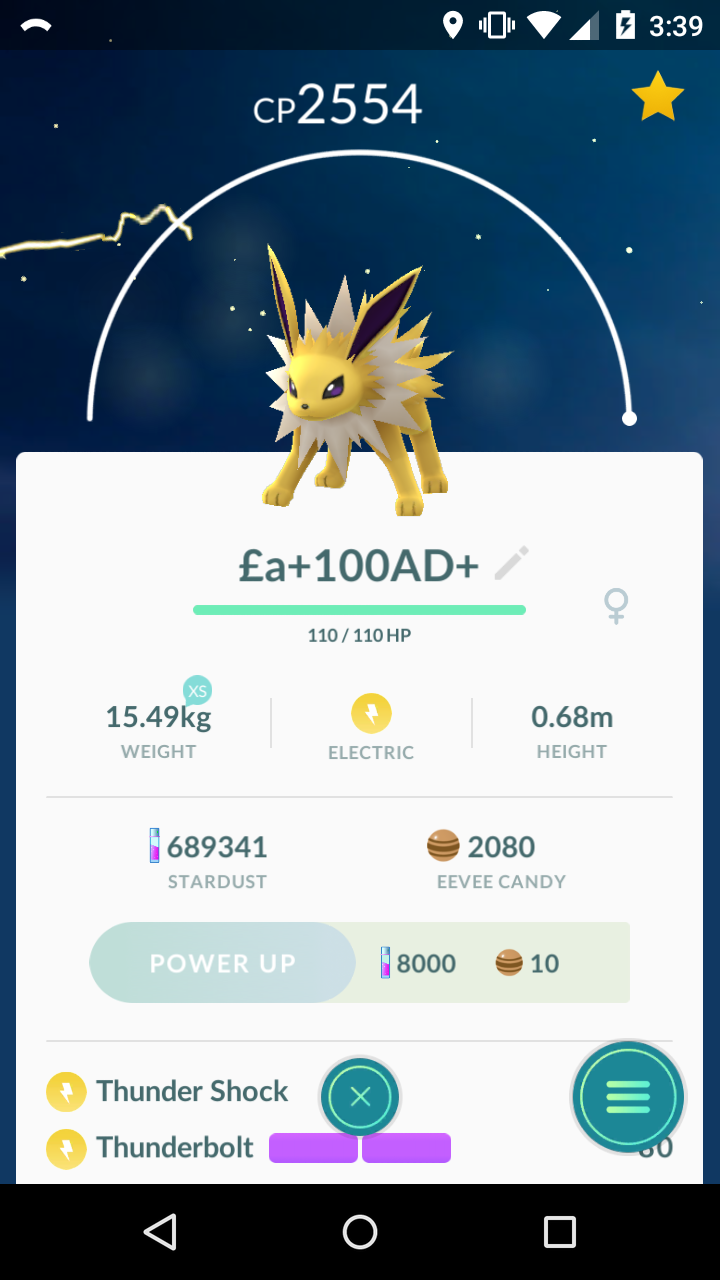Open the recent apps overview
The width and height of the screenshot is (720, 1280).
560,1232
